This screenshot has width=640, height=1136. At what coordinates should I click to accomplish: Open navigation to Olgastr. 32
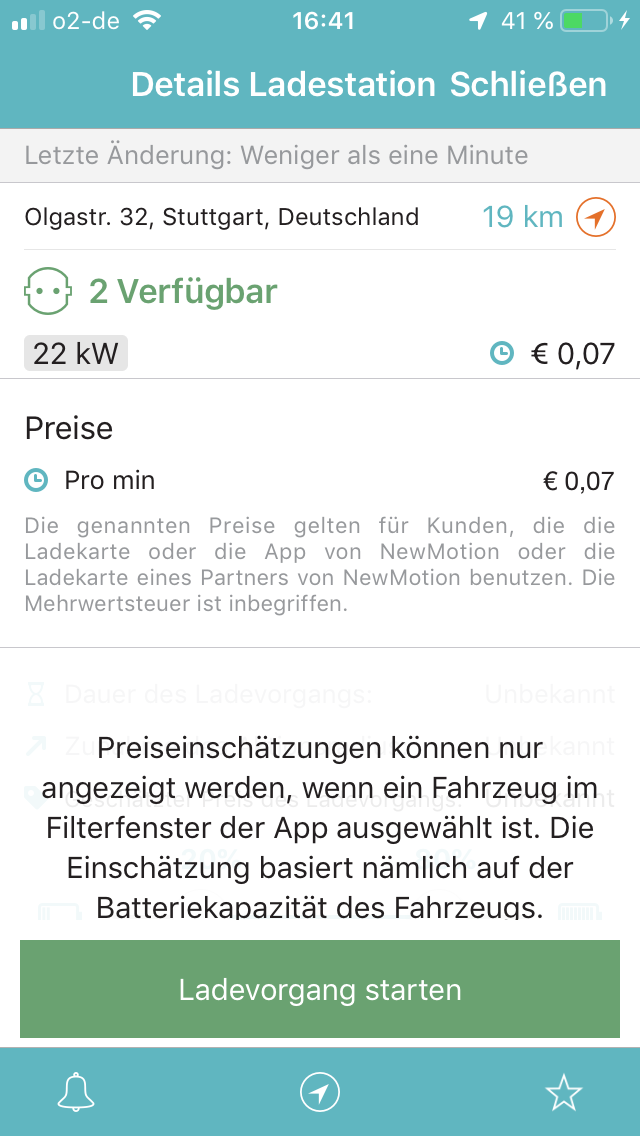pyautogui.click(x=595, y=217)
